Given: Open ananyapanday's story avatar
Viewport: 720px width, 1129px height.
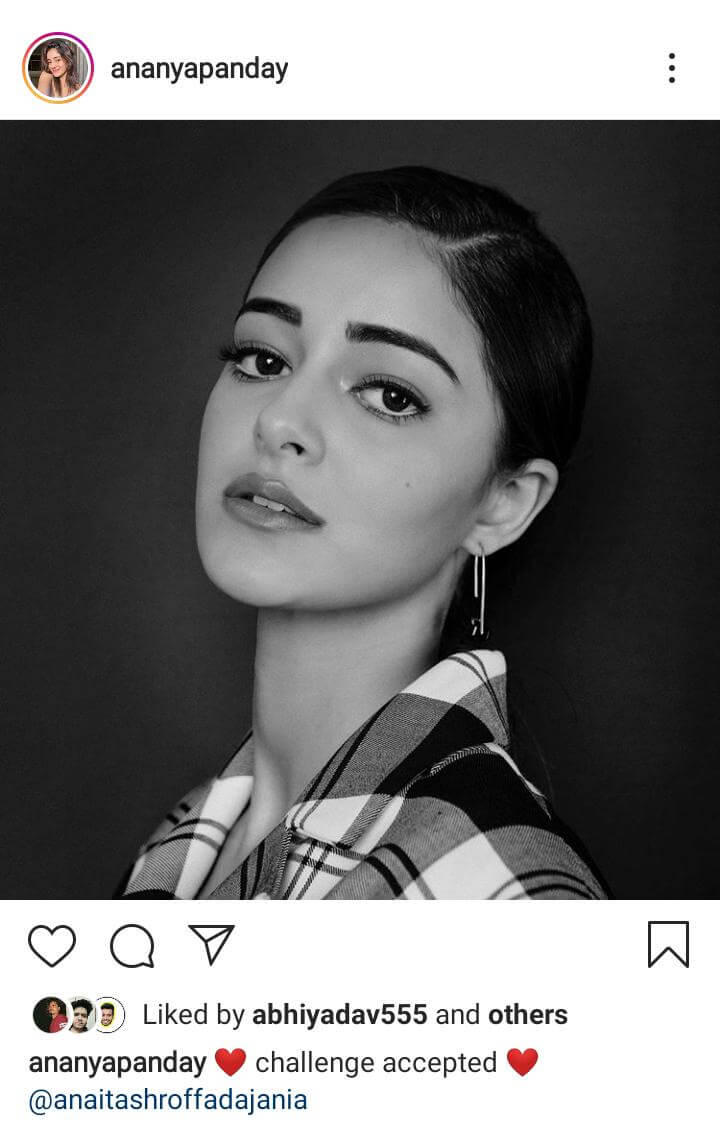Looking at the screenshot, I should [57, 69].
